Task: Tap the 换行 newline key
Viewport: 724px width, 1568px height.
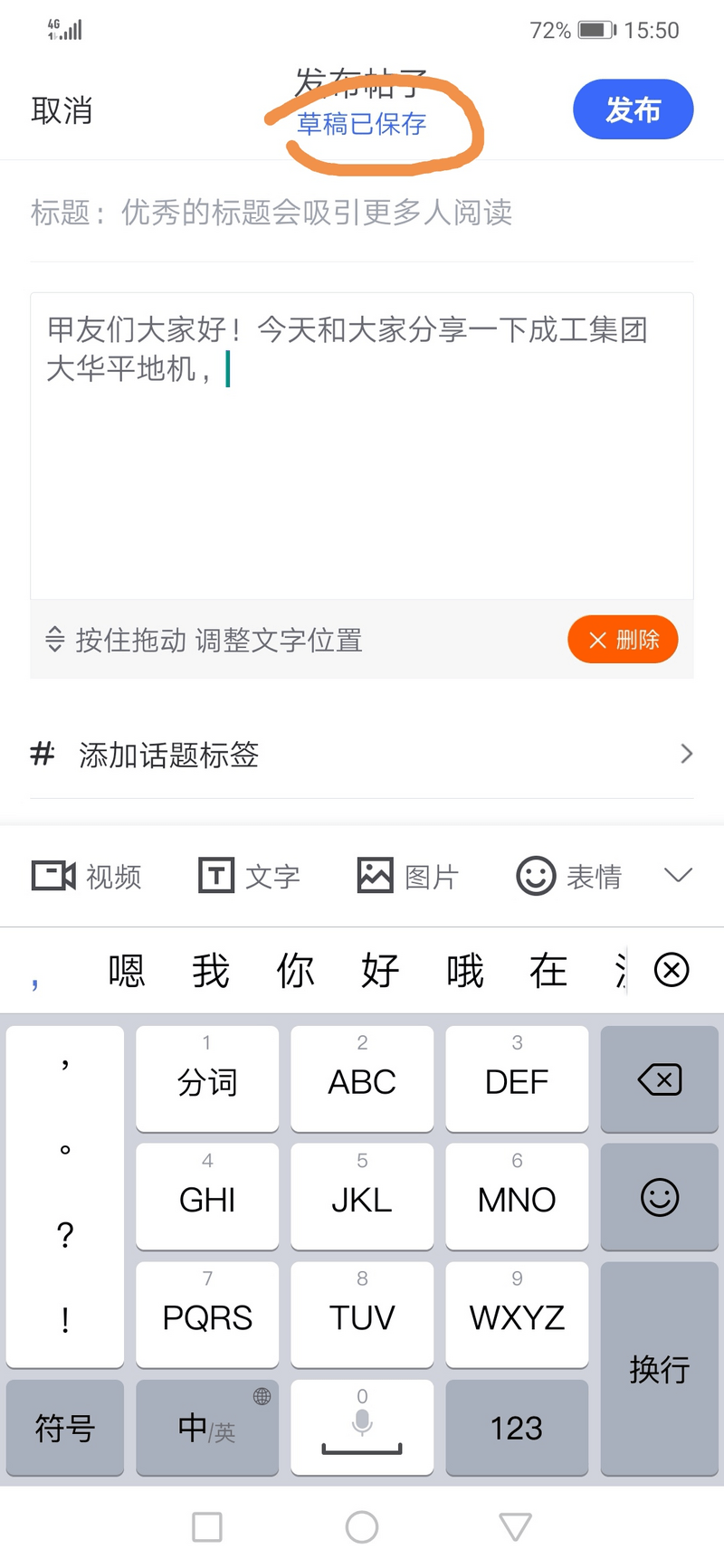Action: point(659,1369)
